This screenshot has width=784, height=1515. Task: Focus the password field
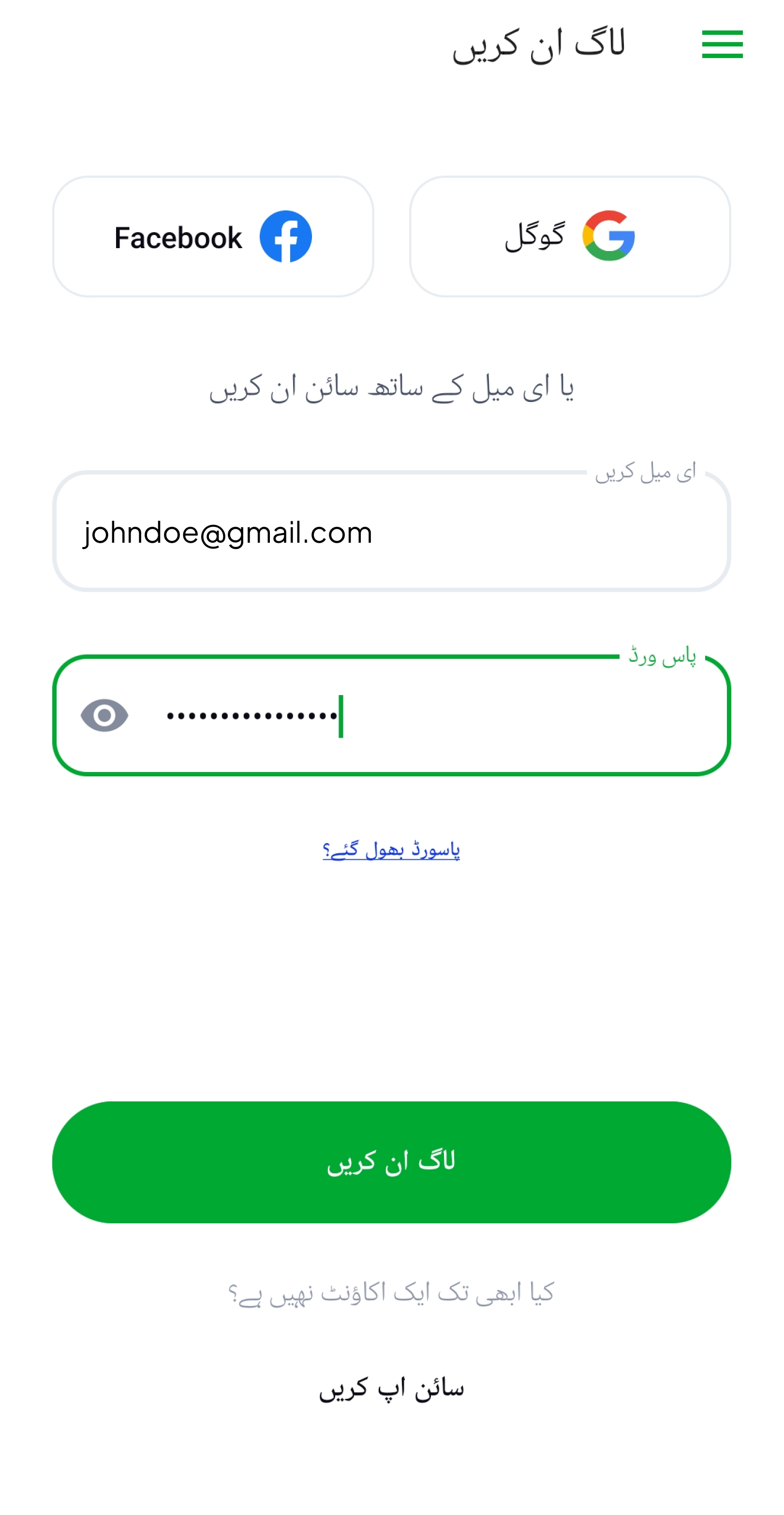tap(392, 715)
